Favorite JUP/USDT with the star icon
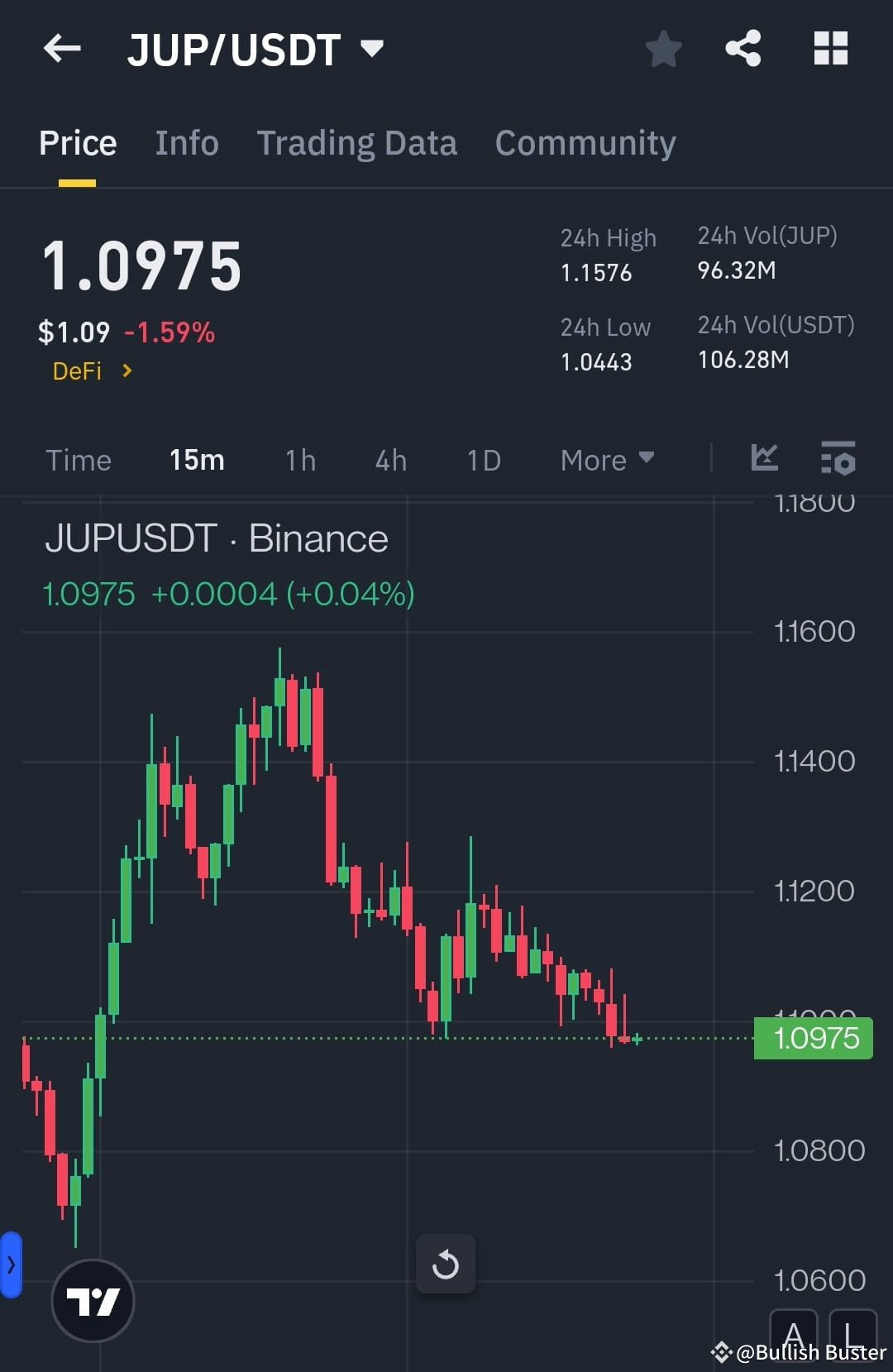Viewport: 893px width, 1372px height. pyautogui.click(x=663, y=49)
